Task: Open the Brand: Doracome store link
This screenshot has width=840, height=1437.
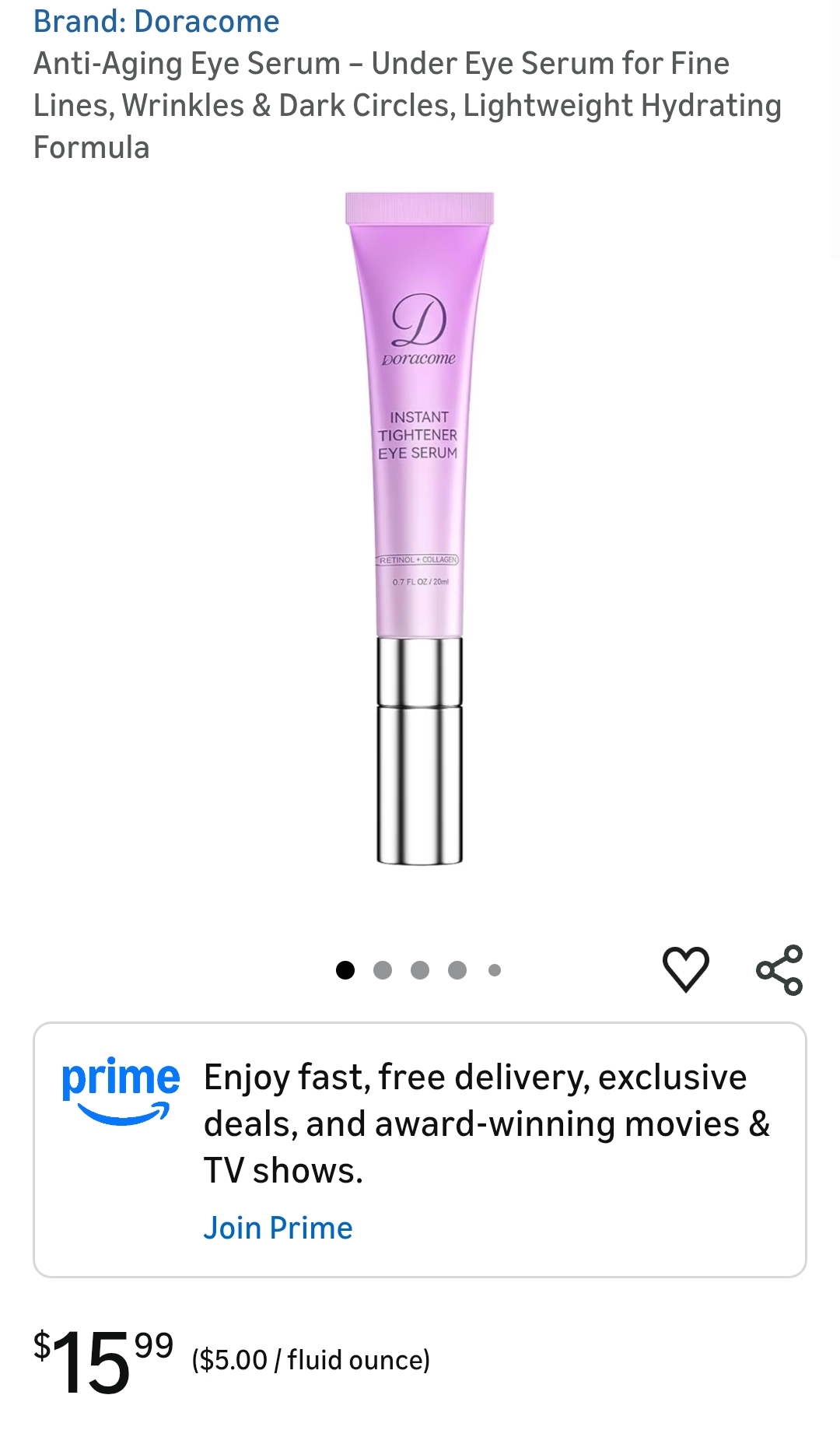Action: point(156,22)
